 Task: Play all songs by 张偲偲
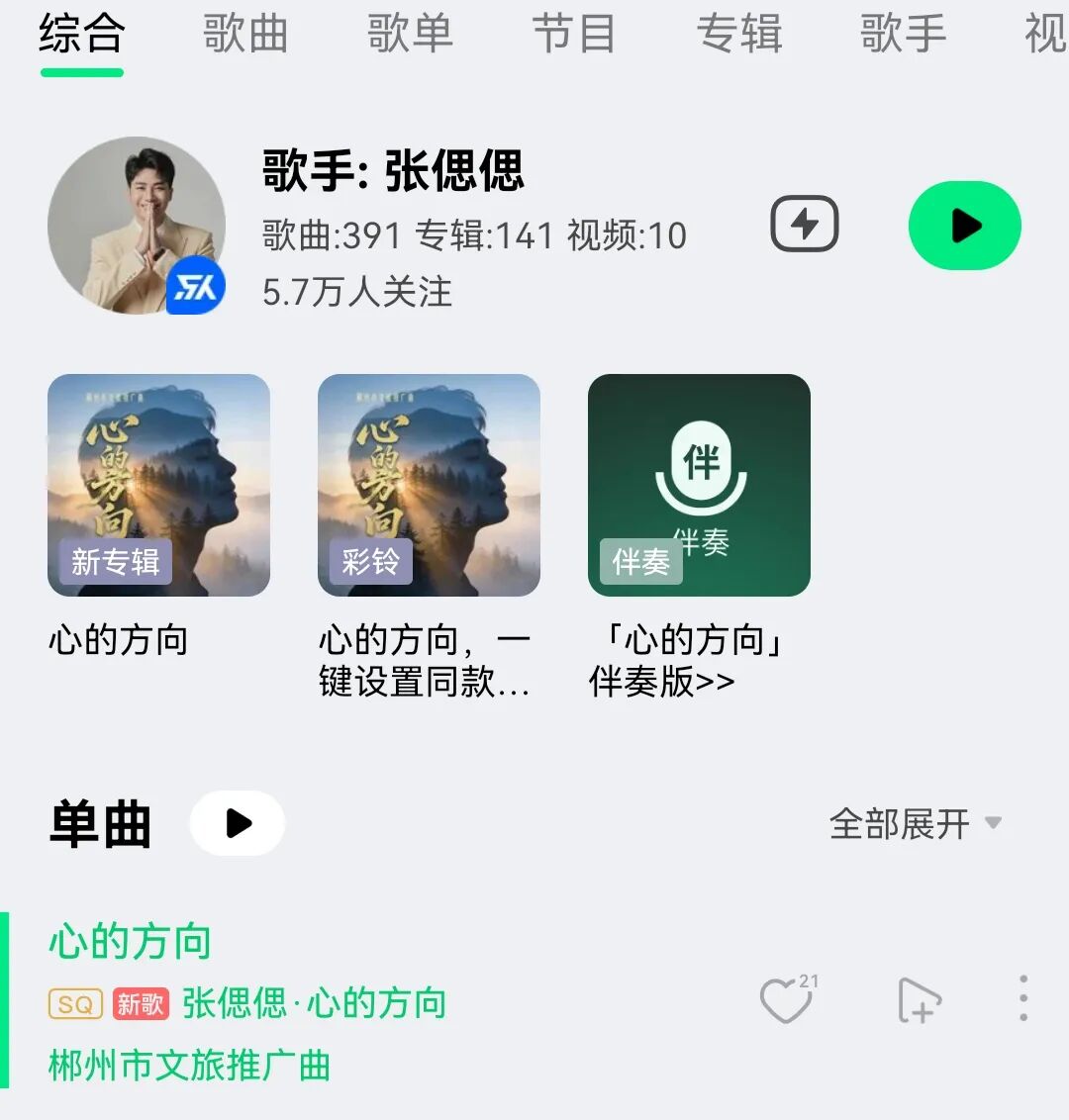click(964, 226)
